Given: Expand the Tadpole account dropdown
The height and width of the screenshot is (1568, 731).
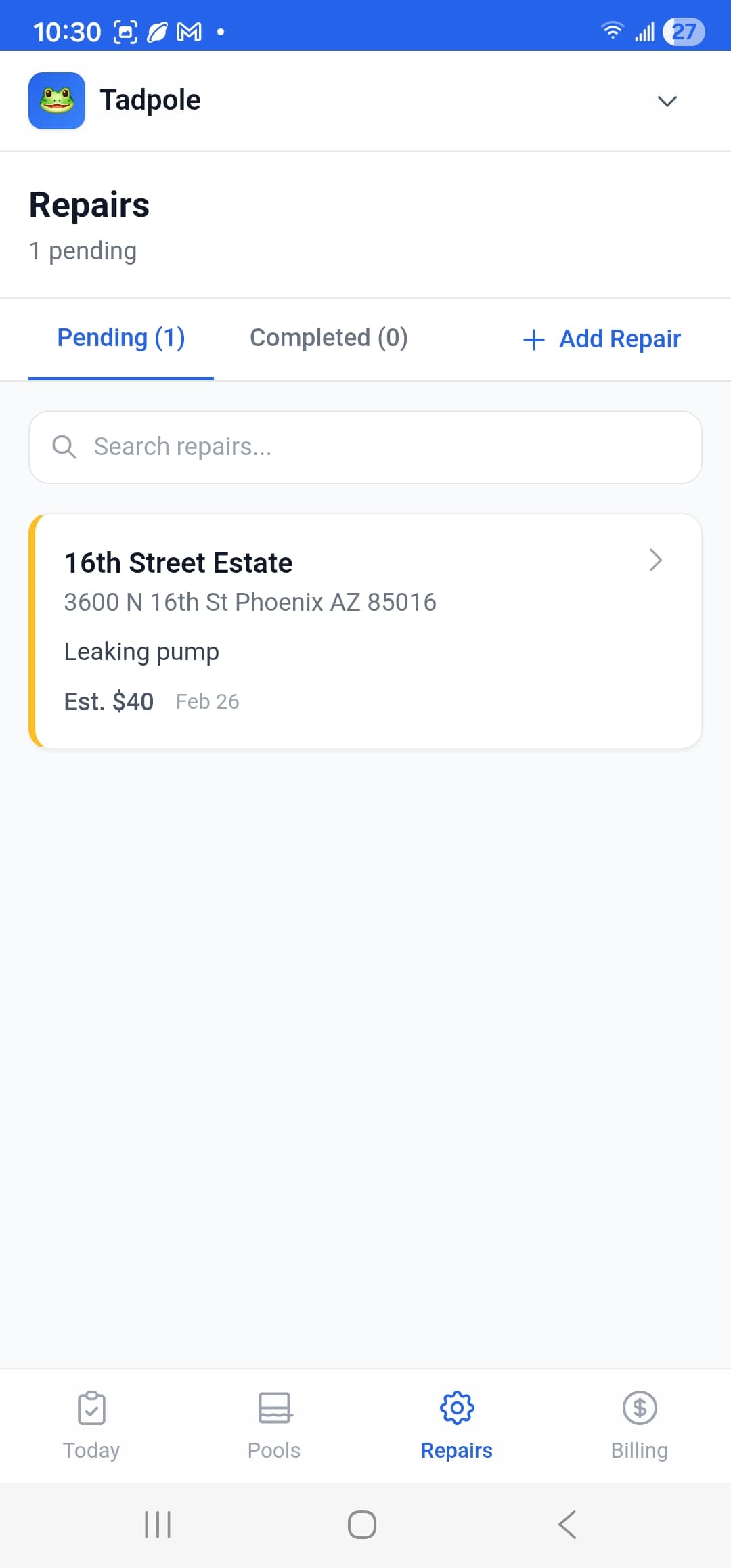Looking at the screenshot, I should pyautogui.click(x=667, y=101).
